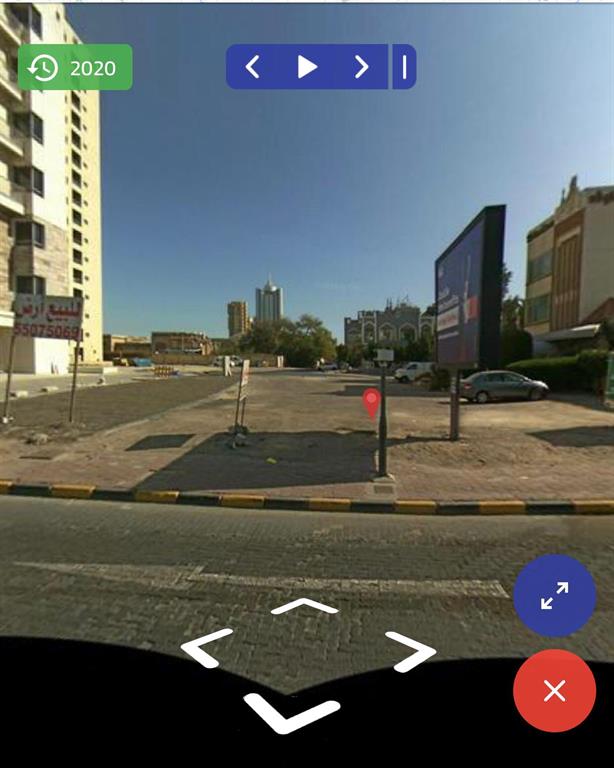
Task: Tap the red location pin marker
Action: pyautogui.click(x=372, y=402)
